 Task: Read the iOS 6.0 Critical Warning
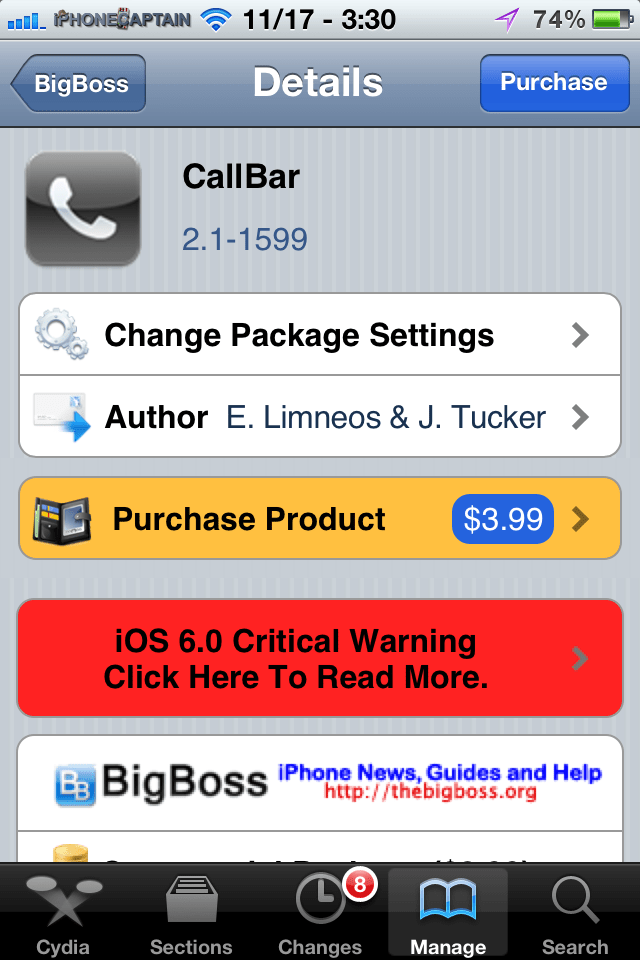click(320, 659)
